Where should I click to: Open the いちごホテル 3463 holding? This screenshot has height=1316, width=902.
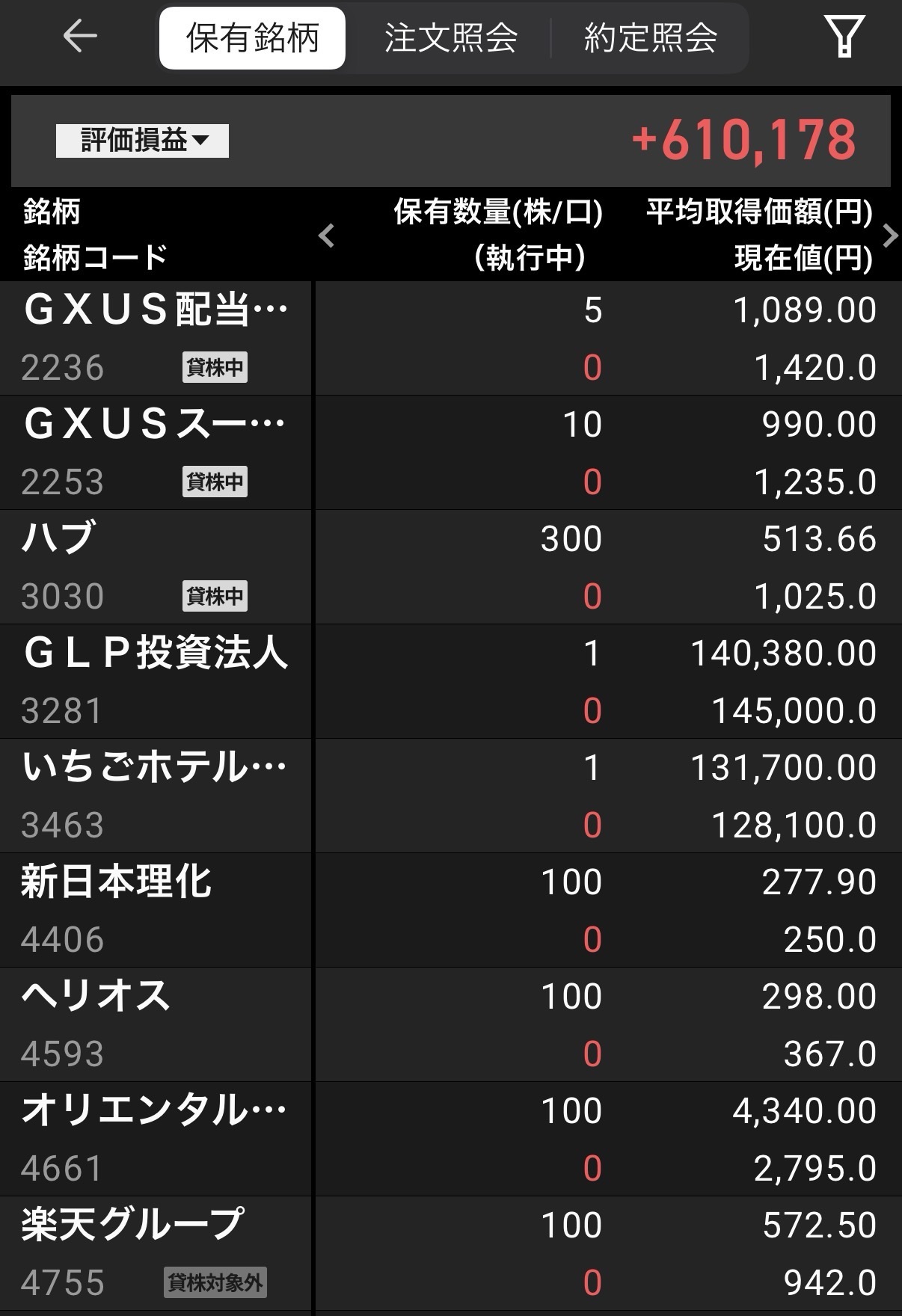point(156,796)
